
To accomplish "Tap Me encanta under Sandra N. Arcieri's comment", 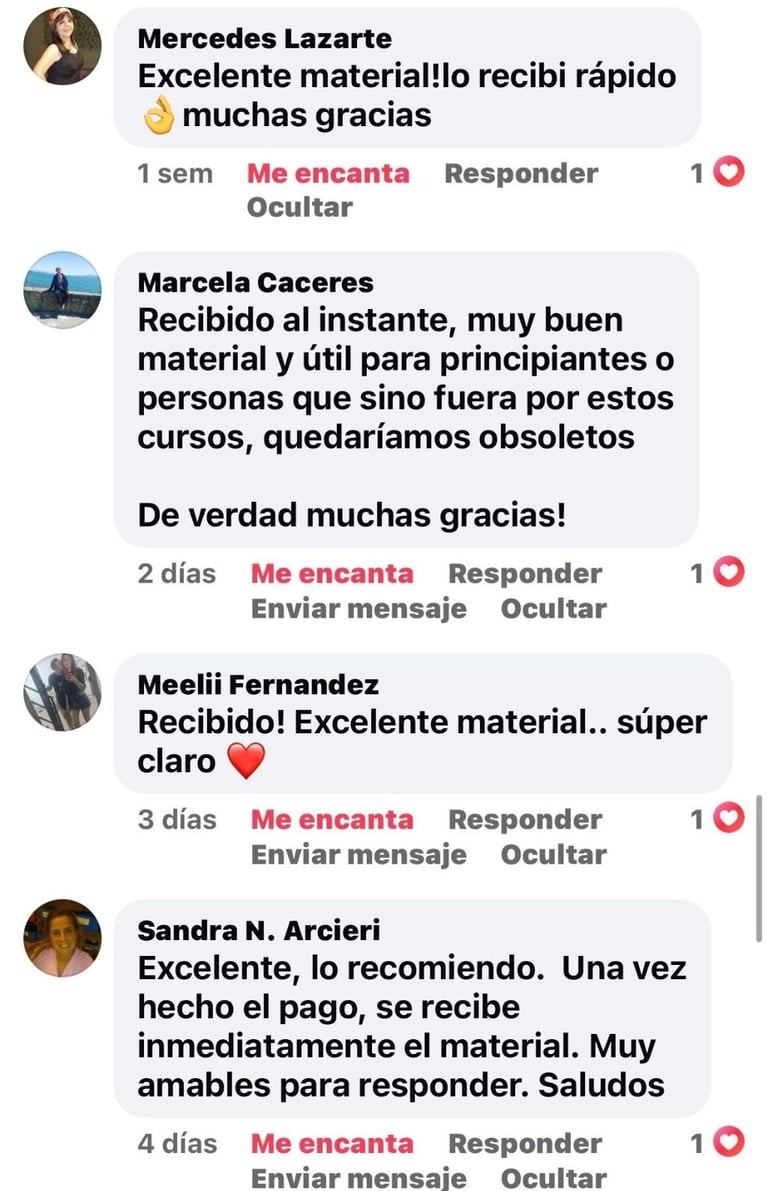I will (332, 1143).
